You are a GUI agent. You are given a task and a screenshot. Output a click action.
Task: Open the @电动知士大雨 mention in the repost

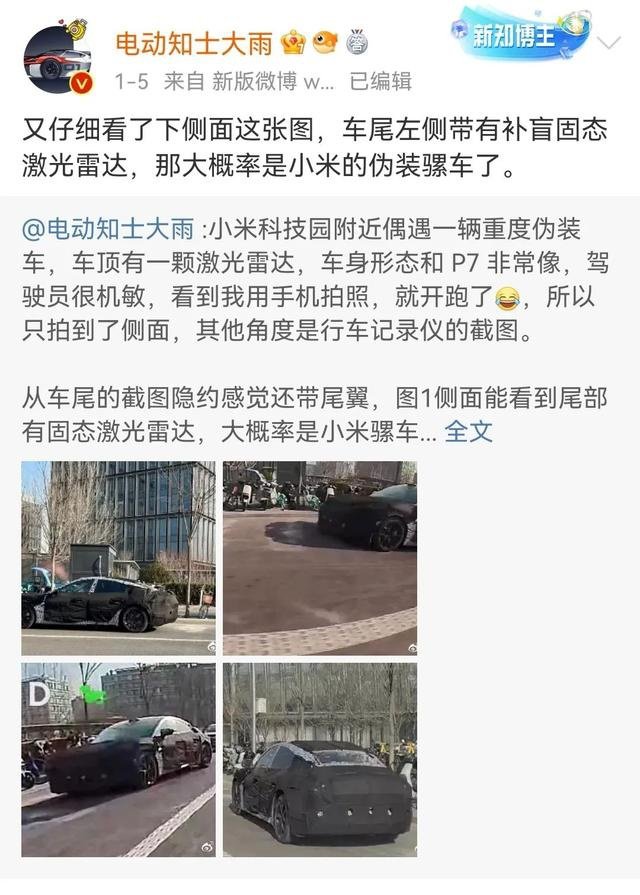coord(108,229)
